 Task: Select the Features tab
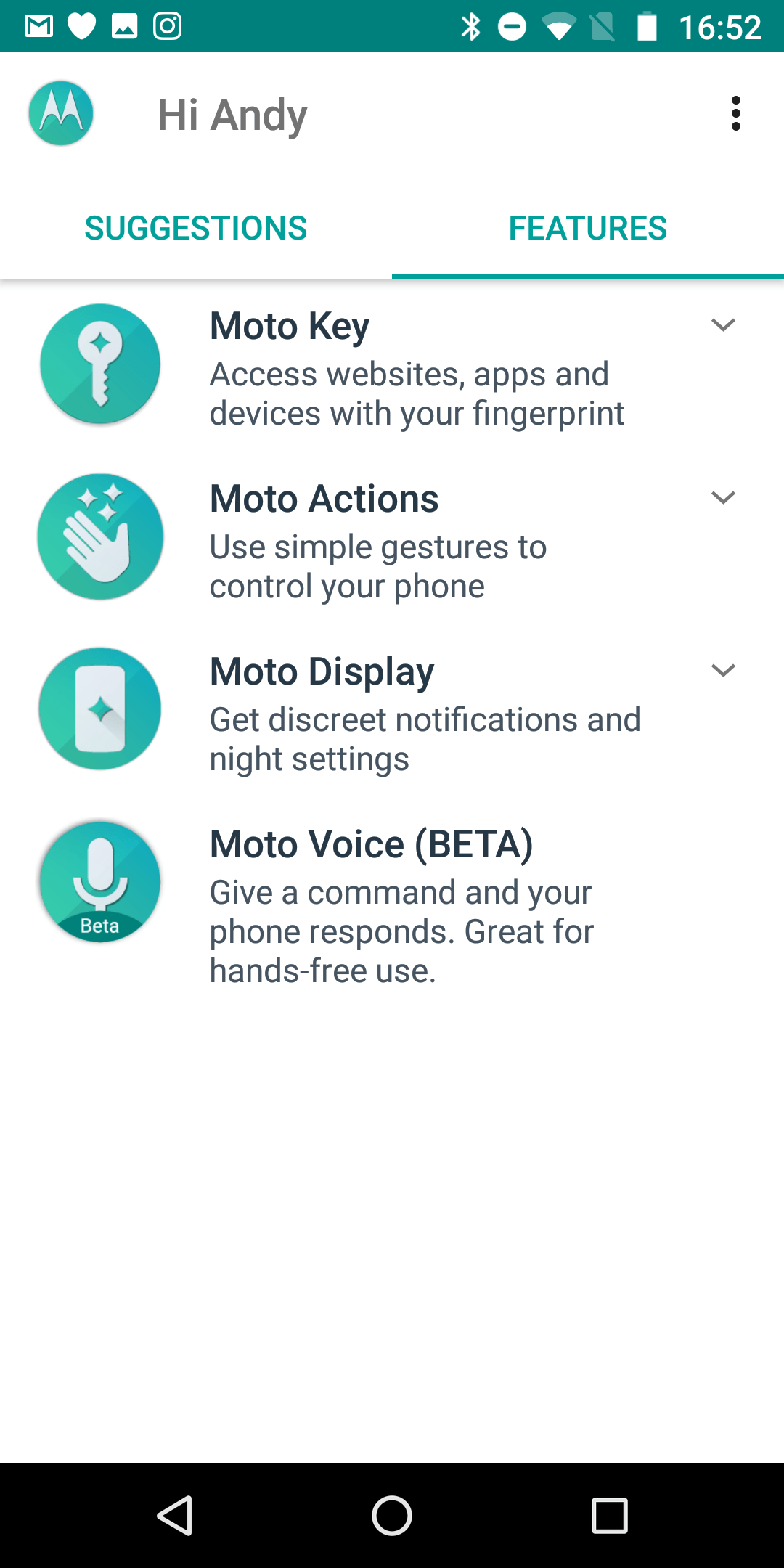[587, 228]
